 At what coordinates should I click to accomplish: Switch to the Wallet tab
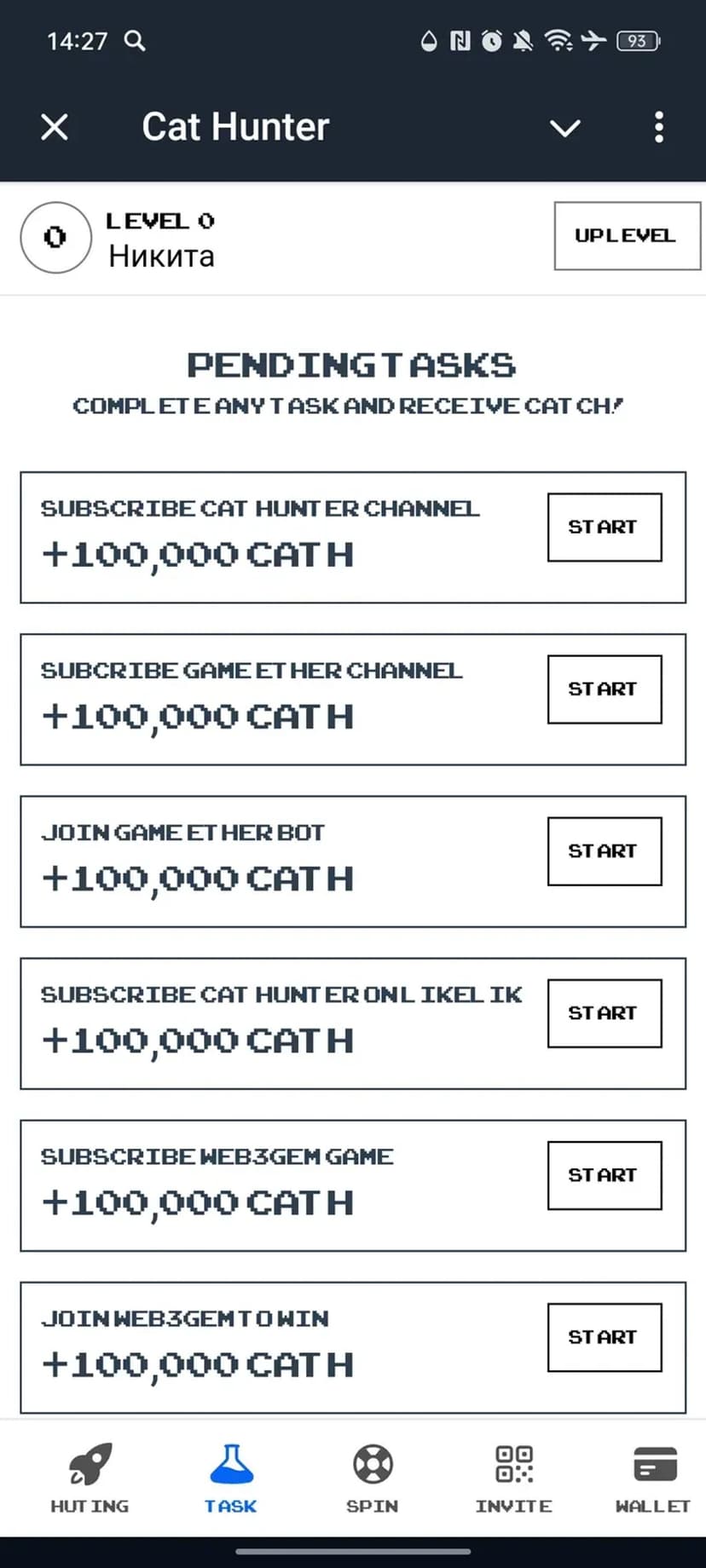653,1478
